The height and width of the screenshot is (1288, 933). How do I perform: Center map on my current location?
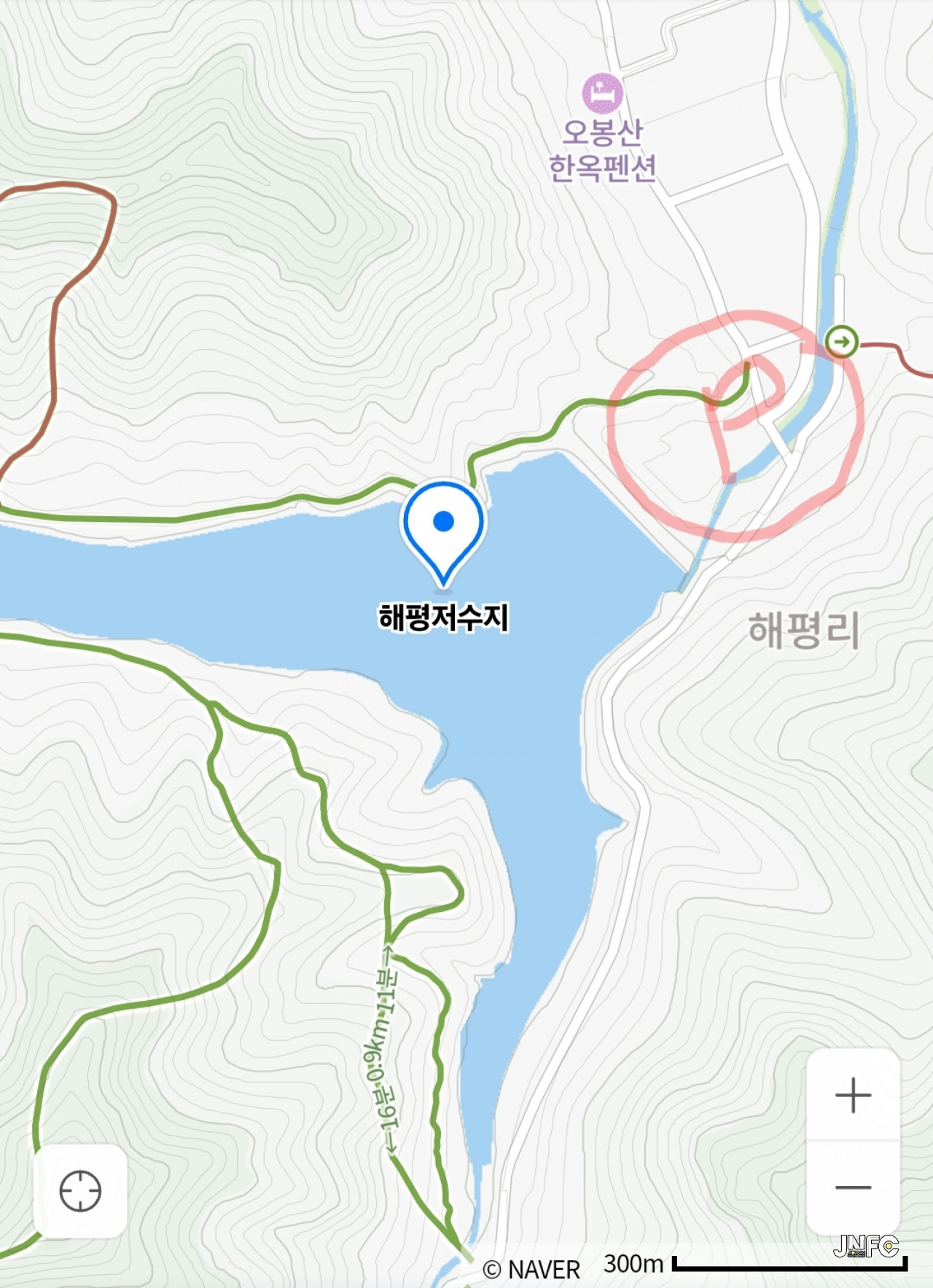tap(80, 1191)
